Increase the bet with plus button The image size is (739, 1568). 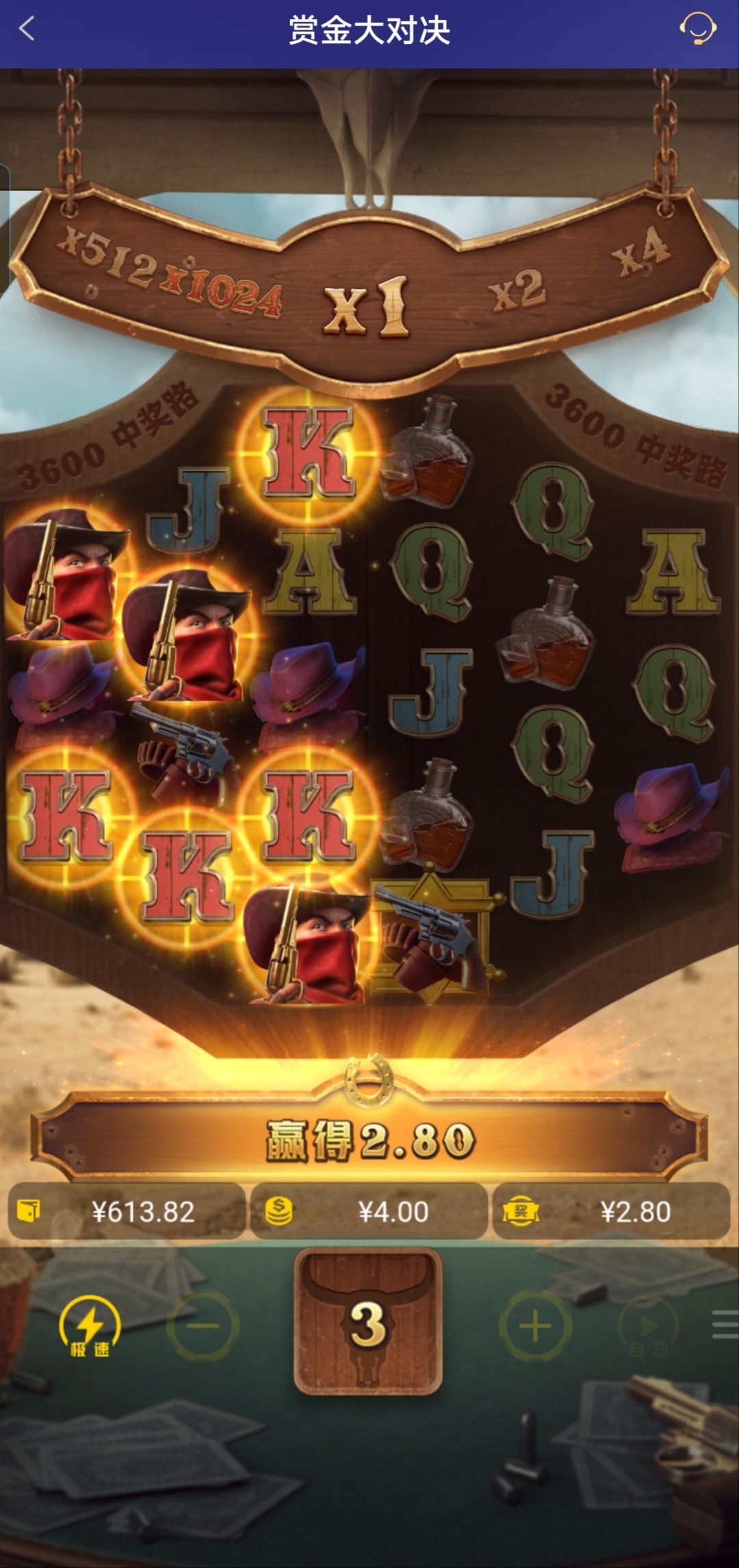(x=535, y=1326)
